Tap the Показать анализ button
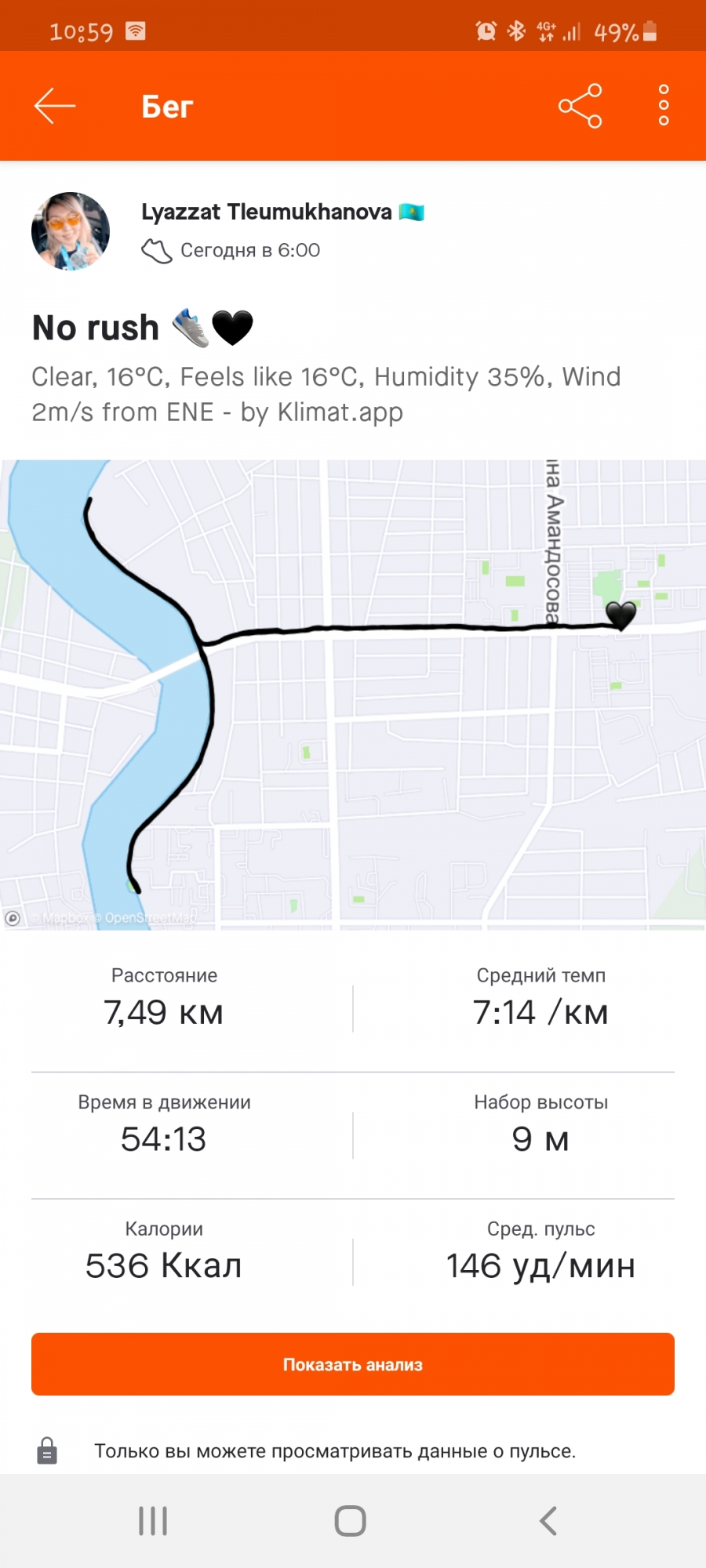Screen dimensions: 706x1568 [x=353, y=1364]
